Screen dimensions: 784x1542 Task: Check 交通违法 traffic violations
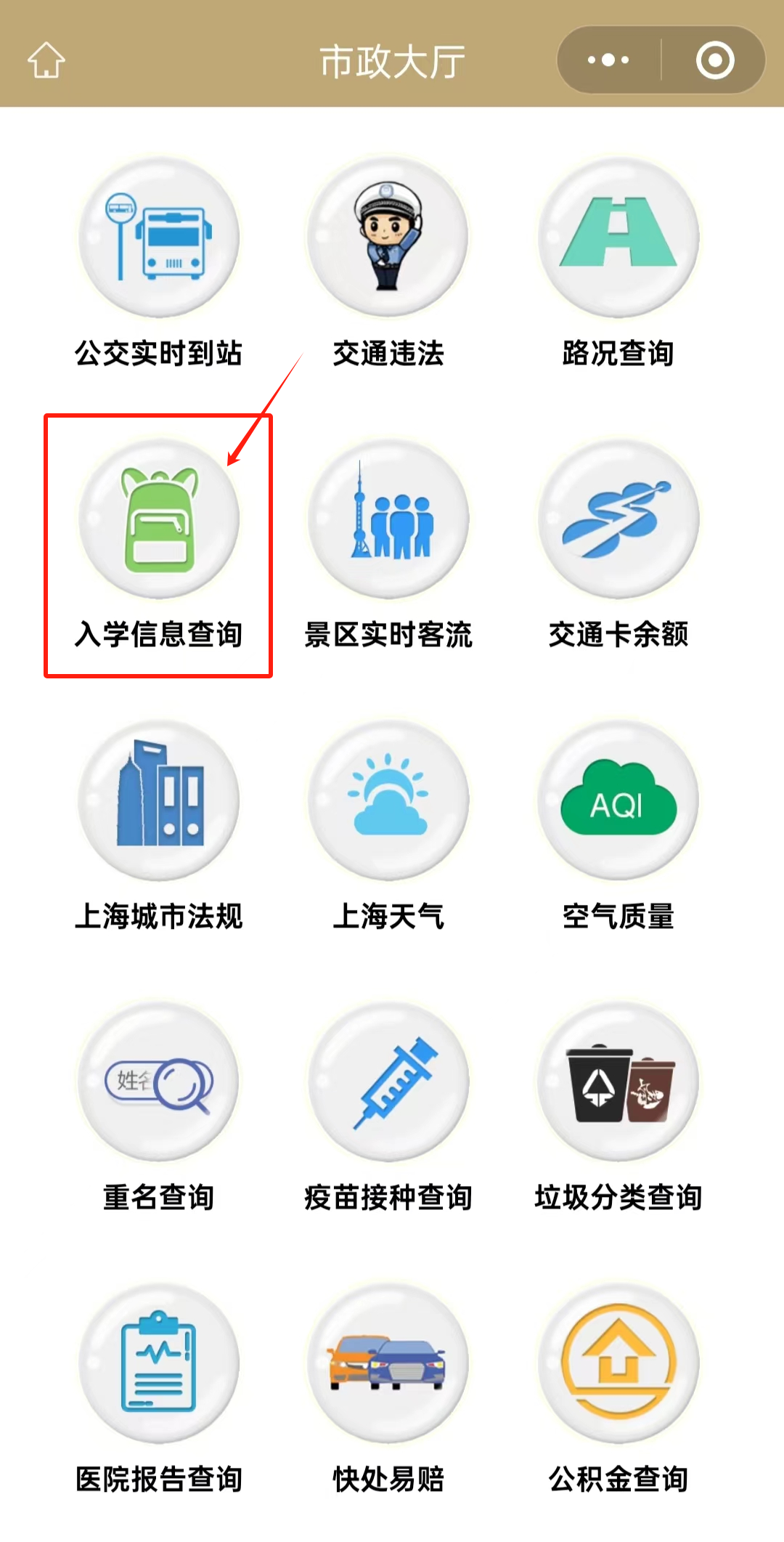388,238
